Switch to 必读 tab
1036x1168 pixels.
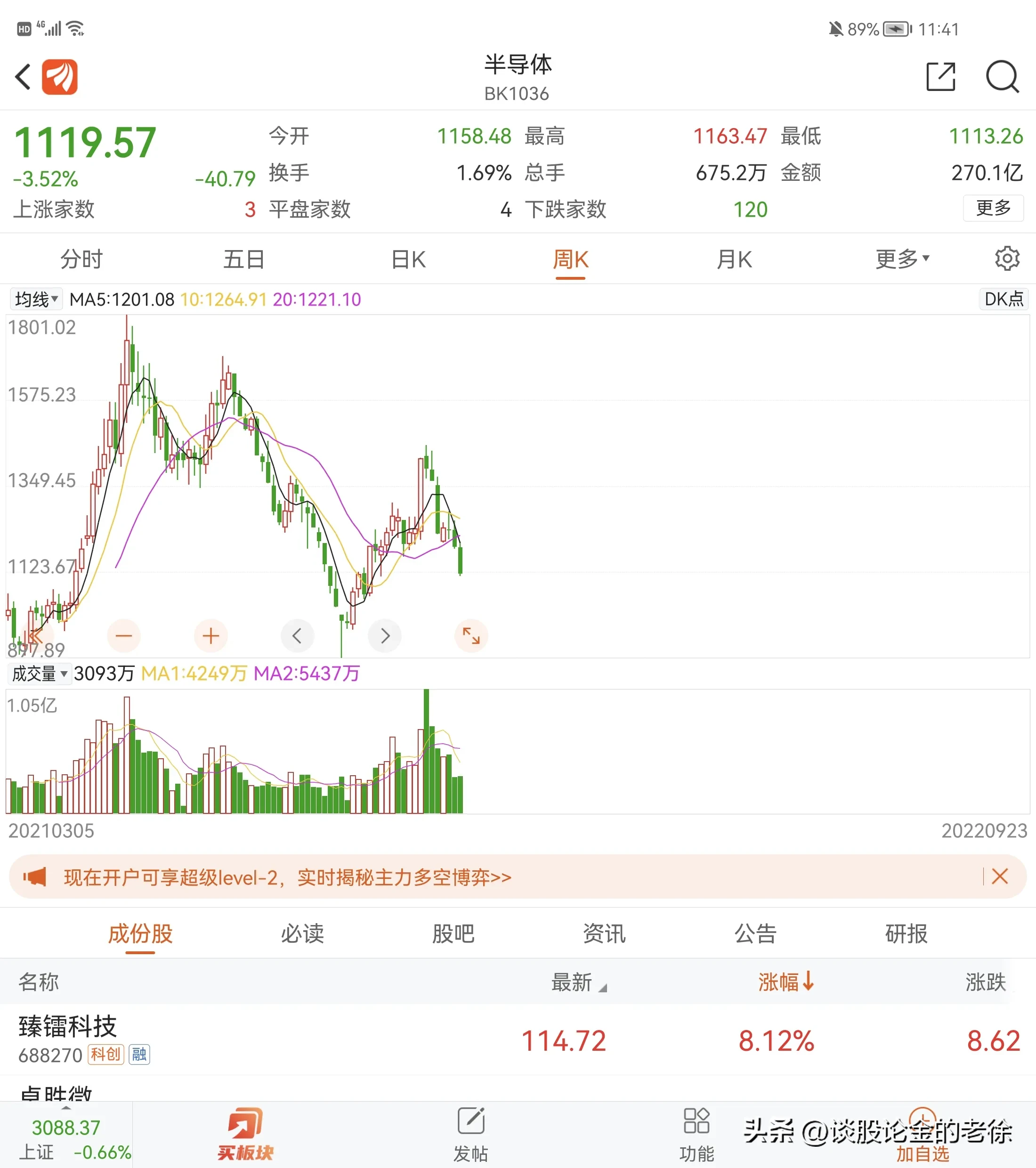302,934
